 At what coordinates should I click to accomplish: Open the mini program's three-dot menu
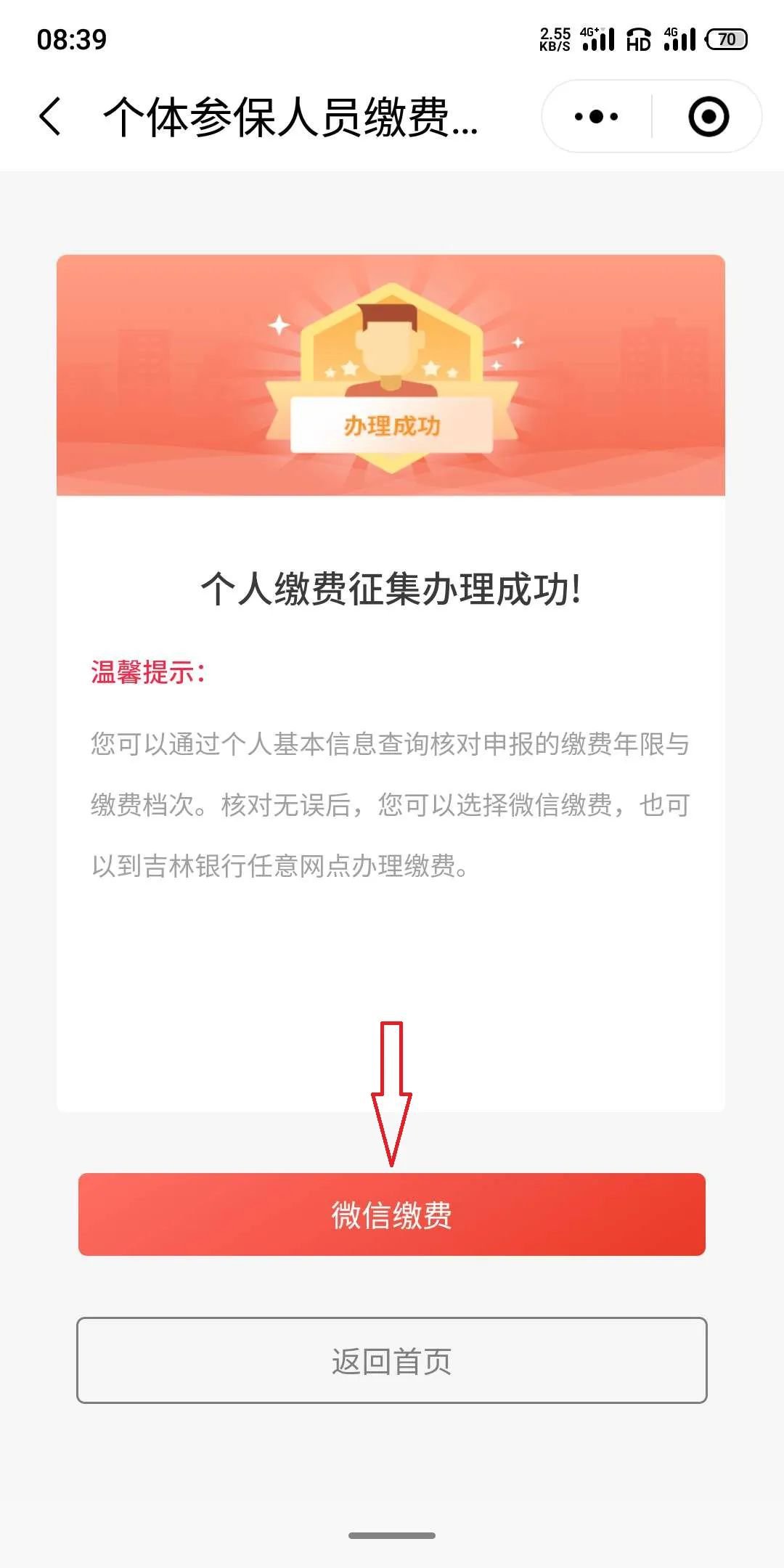(596, 117)
